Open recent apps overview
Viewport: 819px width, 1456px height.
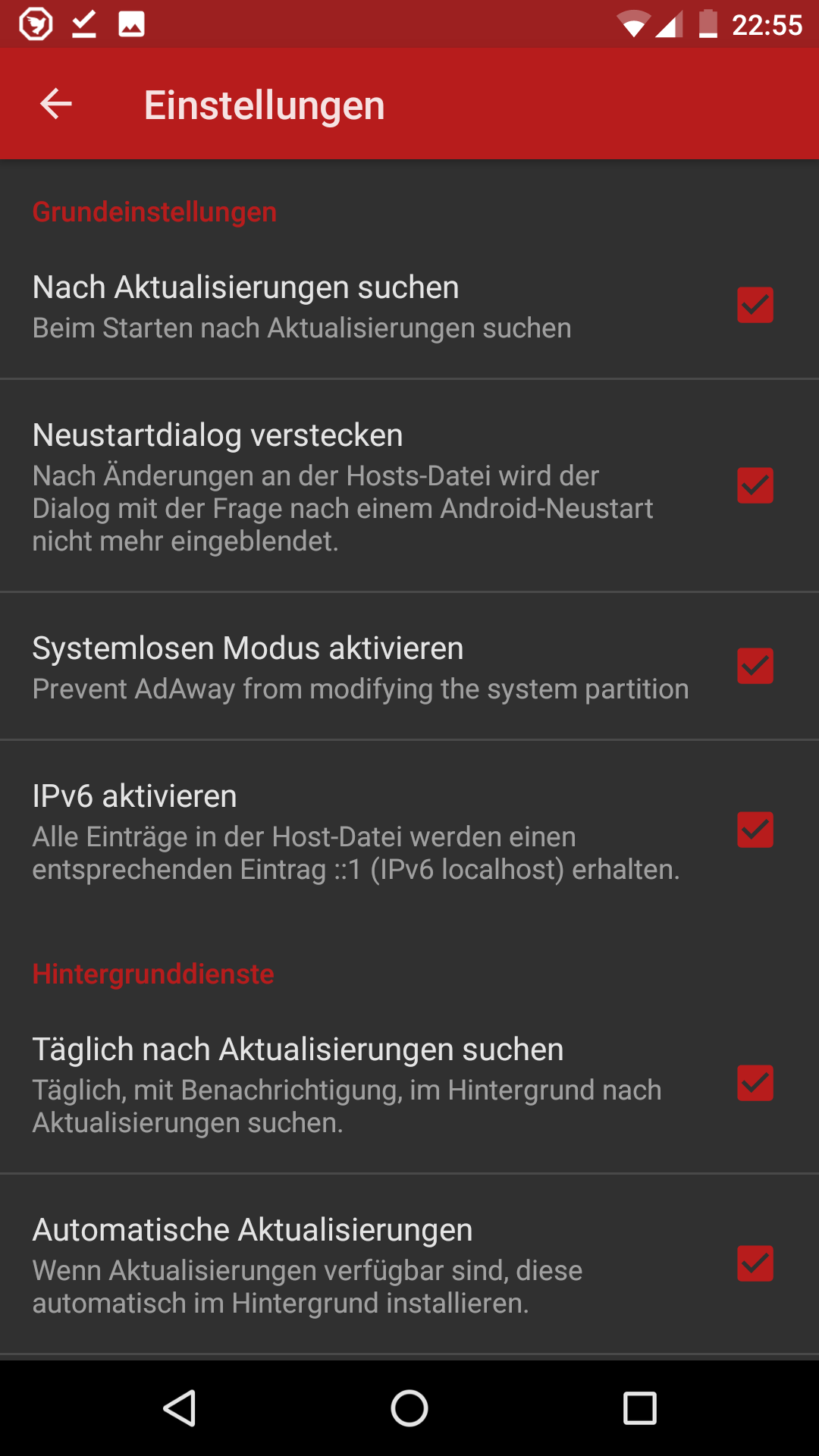[639, 1408]
